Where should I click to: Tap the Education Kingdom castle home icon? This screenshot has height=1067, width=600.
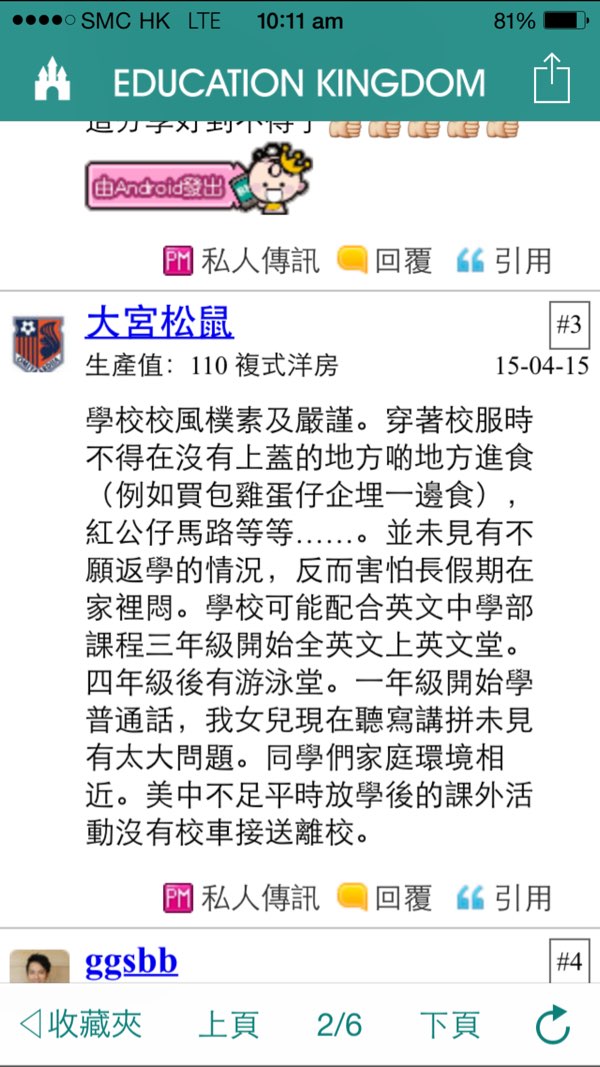coord(52,80)
